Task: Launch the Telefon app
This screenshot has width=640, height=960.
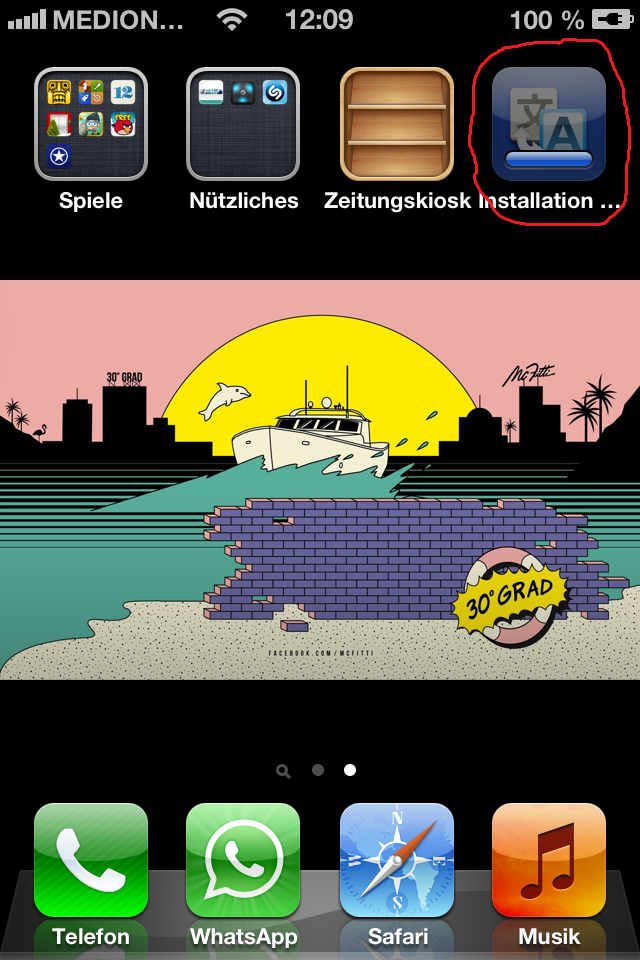Action: (91, 860)
